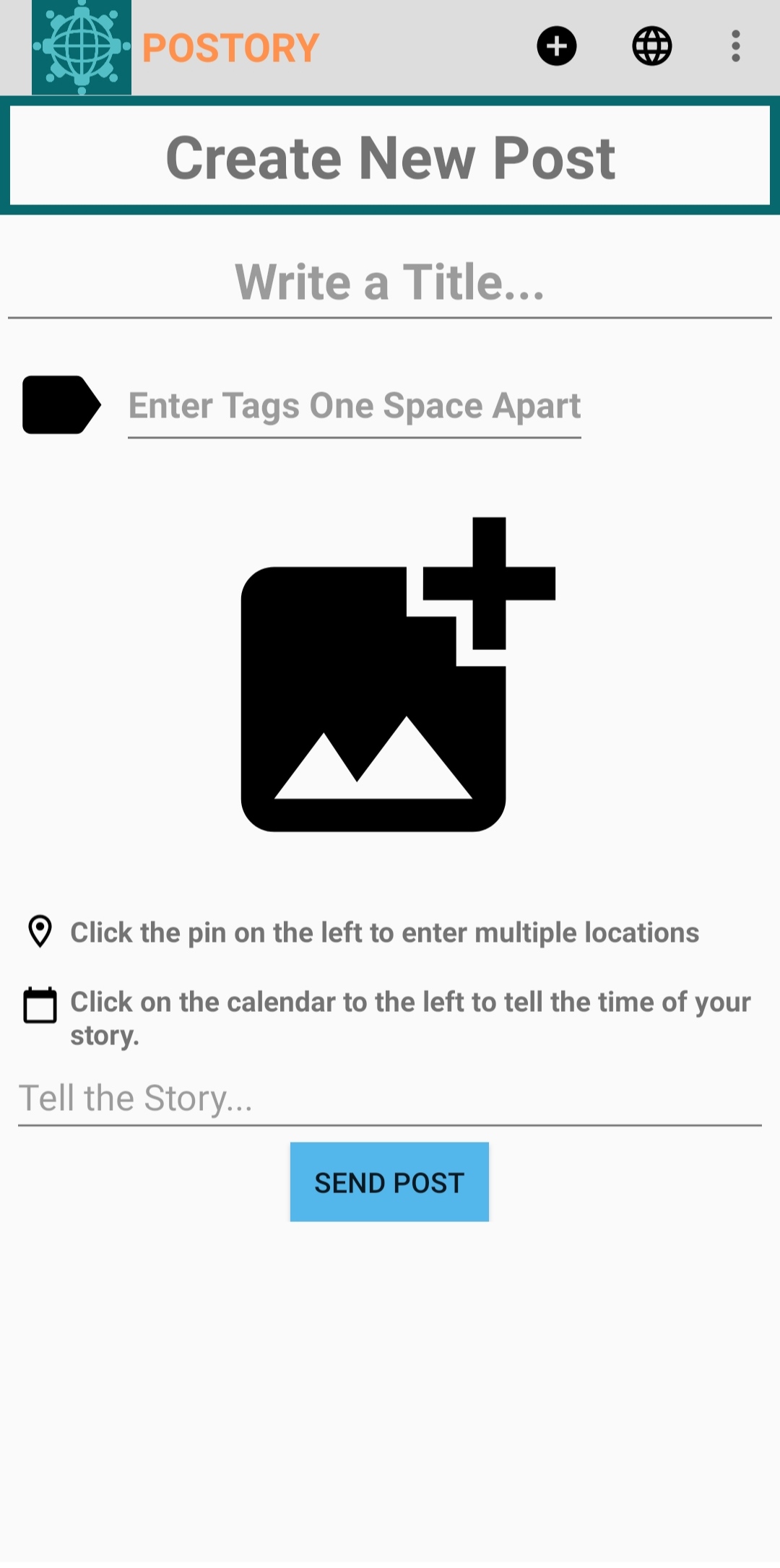Focus the Write a Title field
Screen dimensions: 780x1568
point(390,282)
